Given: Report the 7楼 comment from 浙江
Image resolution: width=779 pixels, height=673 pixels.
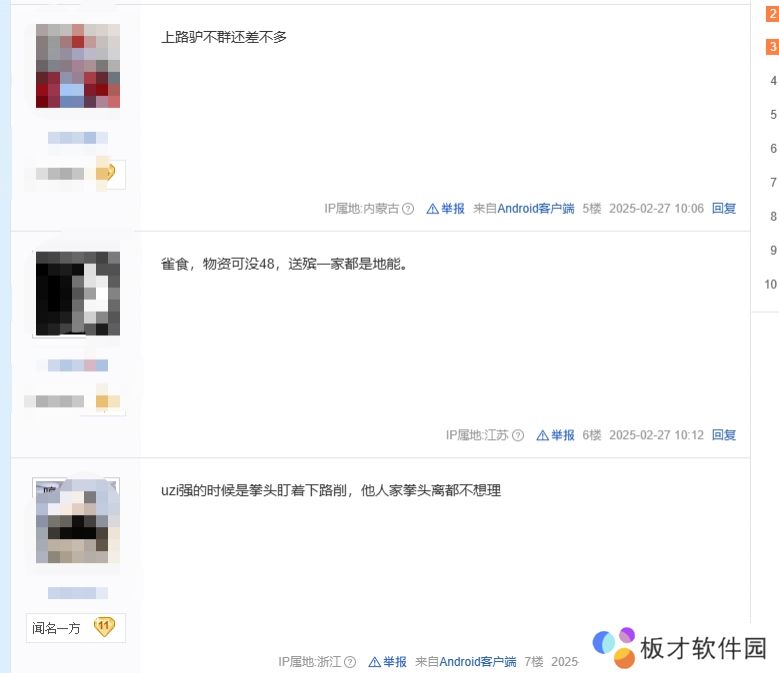Looking at the screenshot, I should (x=388, y=662).
